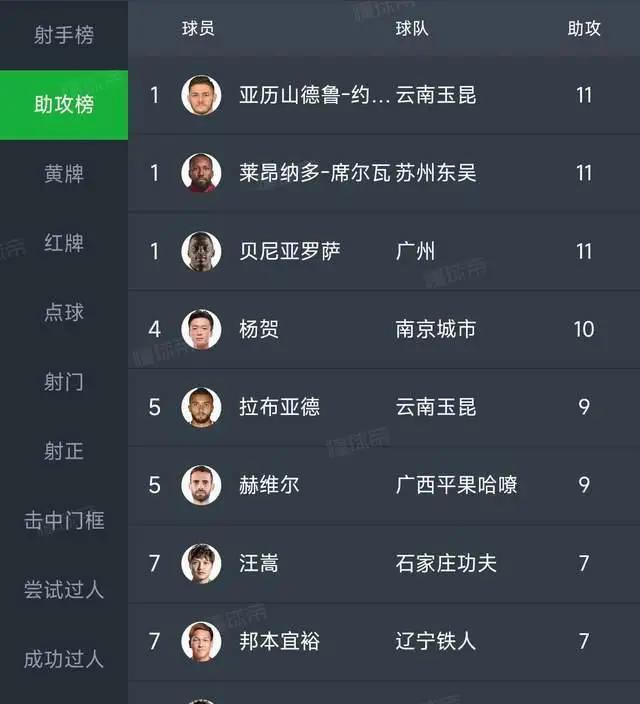View 莱昂纳多-席尔瓦's player profile
This screenshot has width=640, height=704.
(314, 173)
